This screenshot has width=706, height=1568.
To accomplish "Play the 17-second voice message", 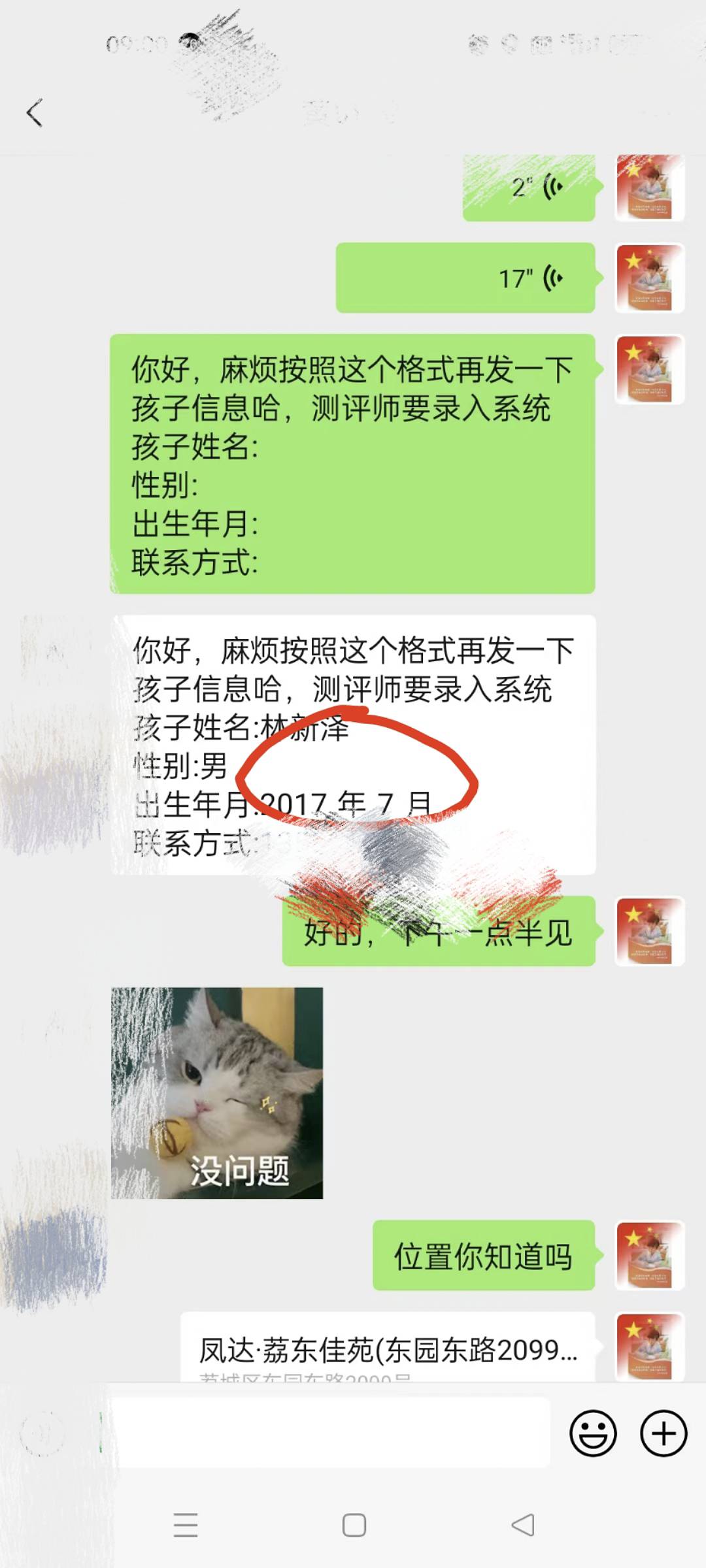I will tap(465, 278).
